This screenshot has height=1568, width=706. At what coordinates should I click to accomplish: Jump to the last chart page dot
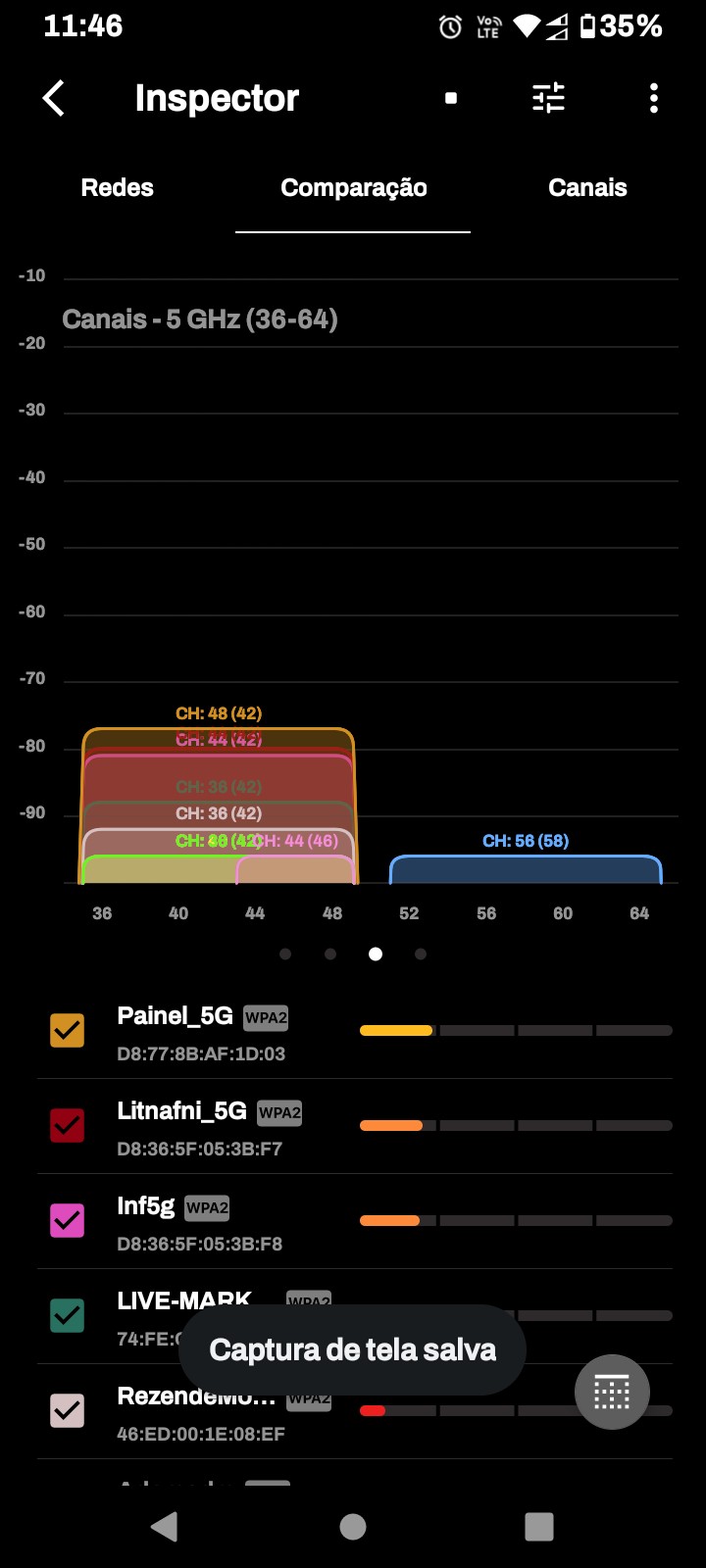(421, 954)
